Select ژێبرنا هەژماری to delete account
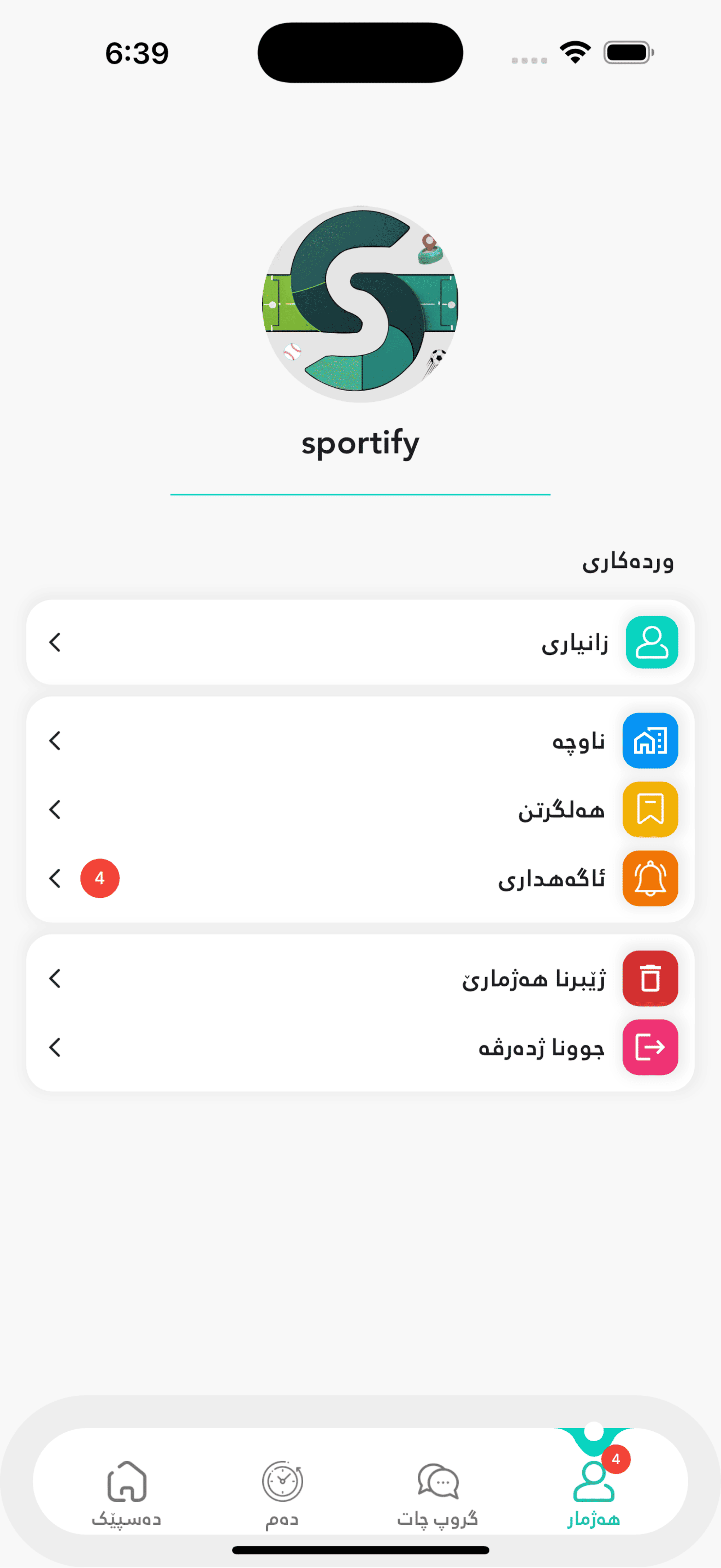The image size is (721, 1568). click(360, 979)
